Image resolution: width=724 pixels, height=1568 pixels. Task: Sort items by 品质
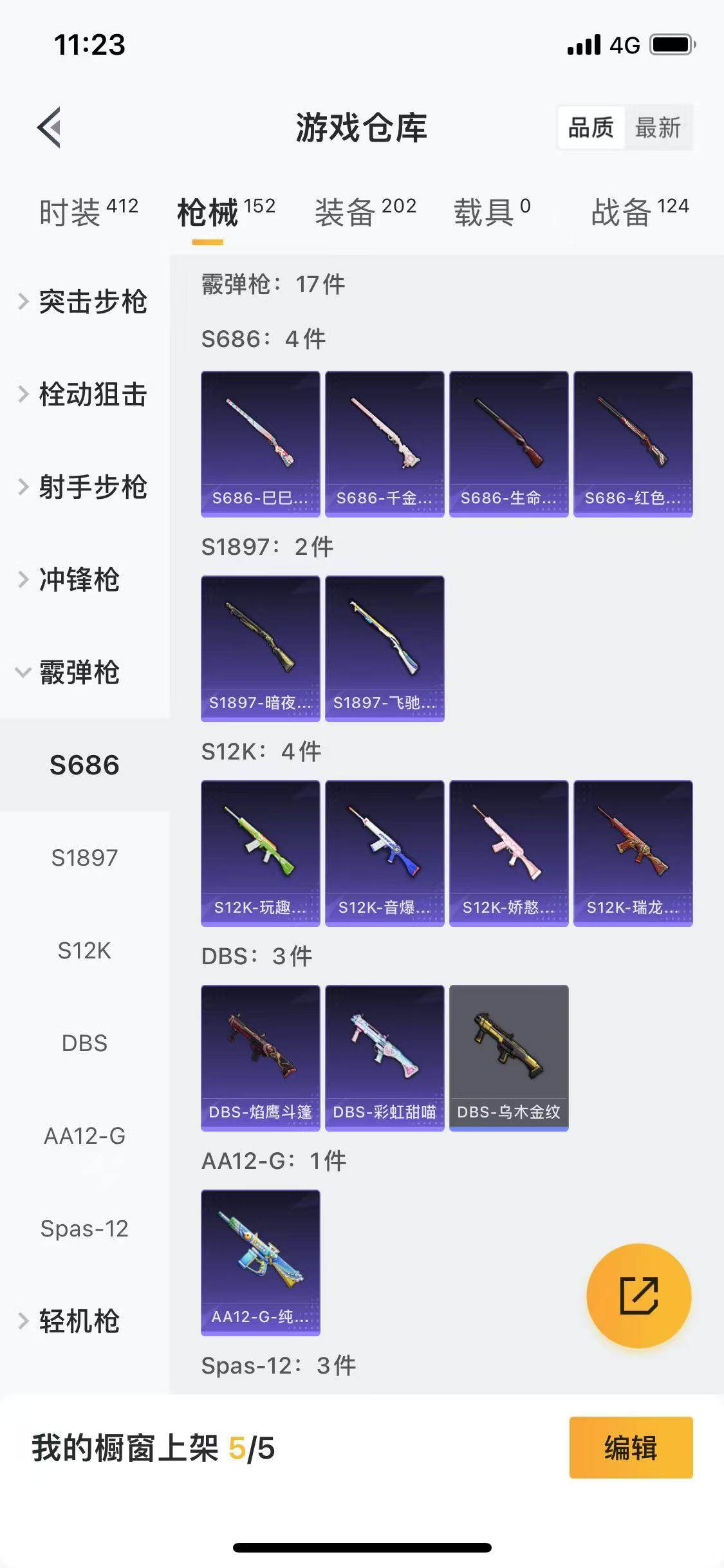click(x=591, y=127)
